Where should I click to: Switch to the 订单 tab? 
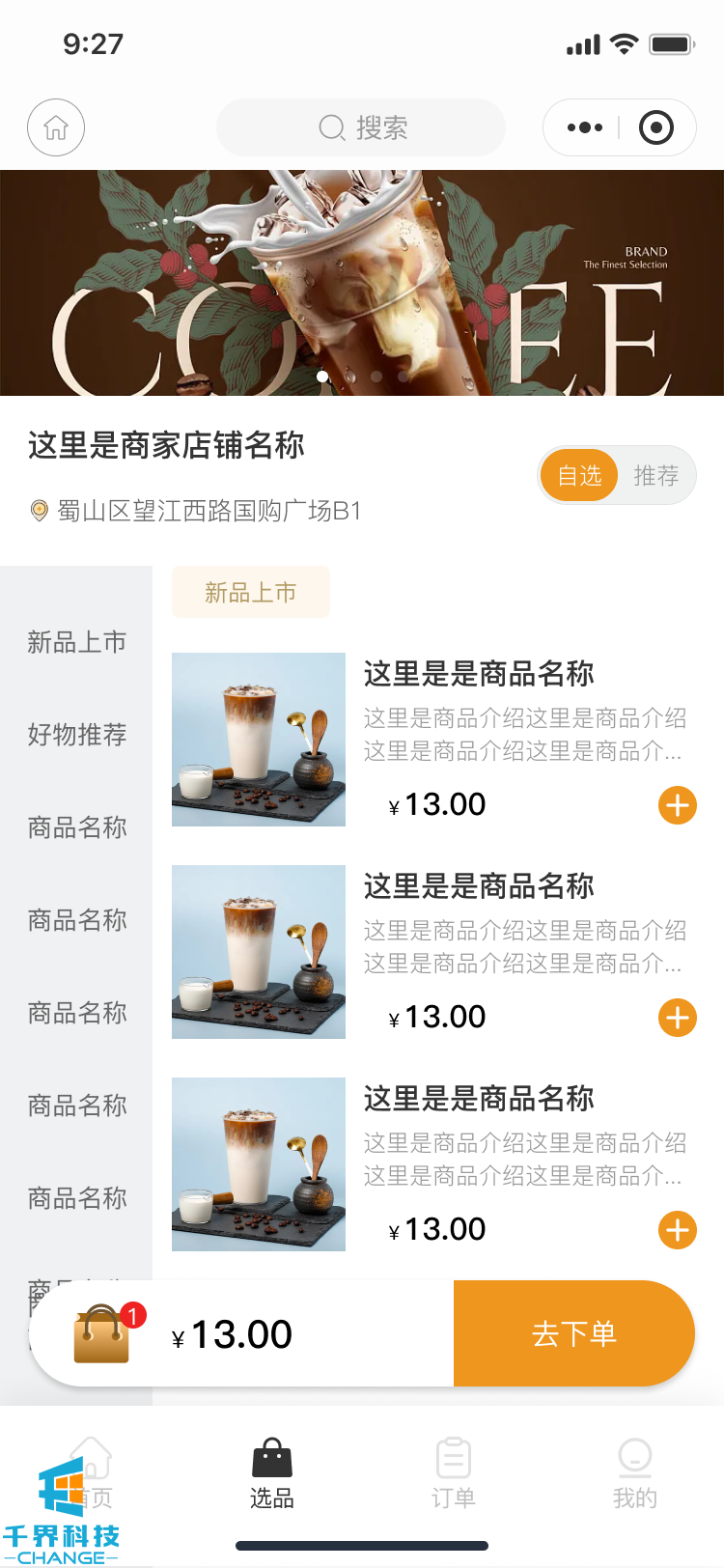pyautogui.click(x=453, y=1473)
